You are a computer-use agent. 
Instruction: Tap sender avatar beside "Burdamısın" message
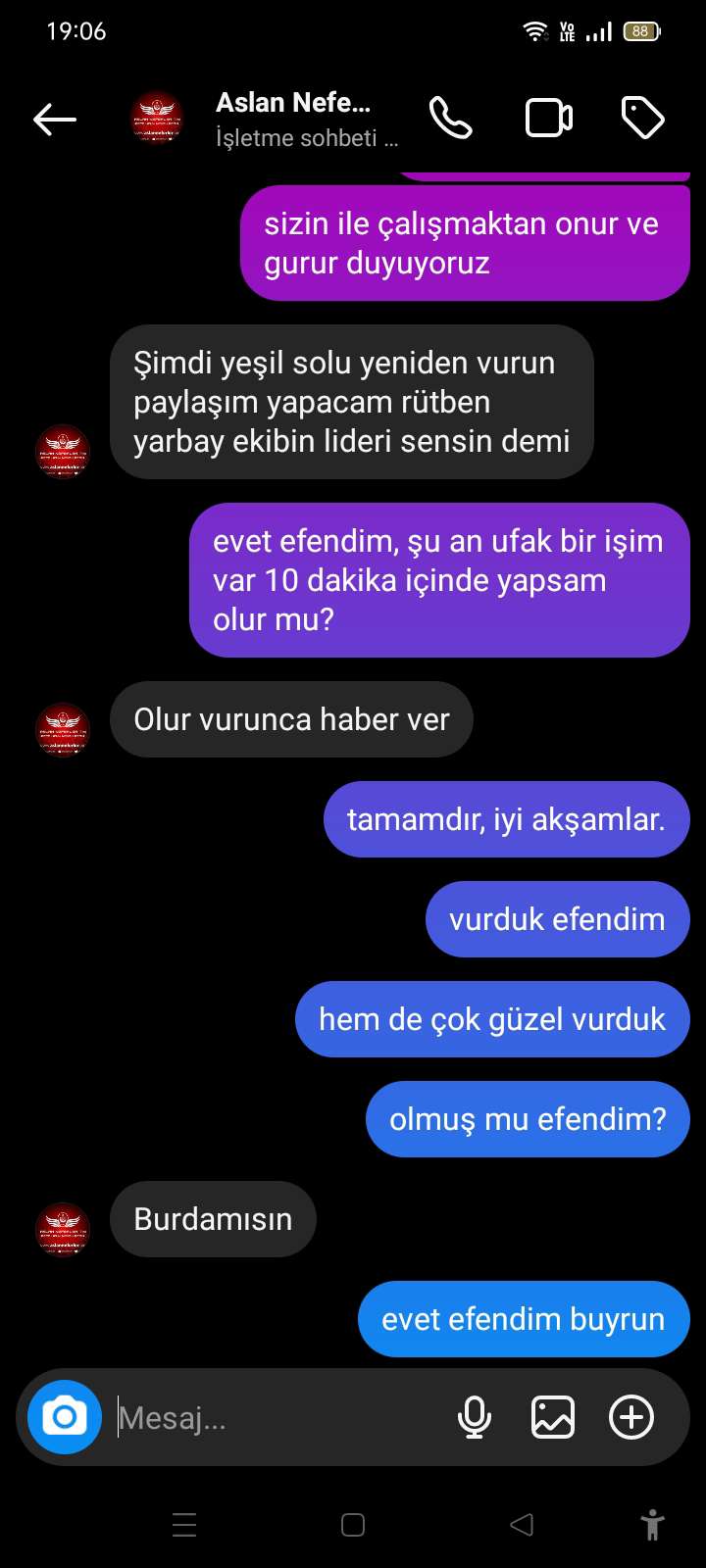point(63,1230)
